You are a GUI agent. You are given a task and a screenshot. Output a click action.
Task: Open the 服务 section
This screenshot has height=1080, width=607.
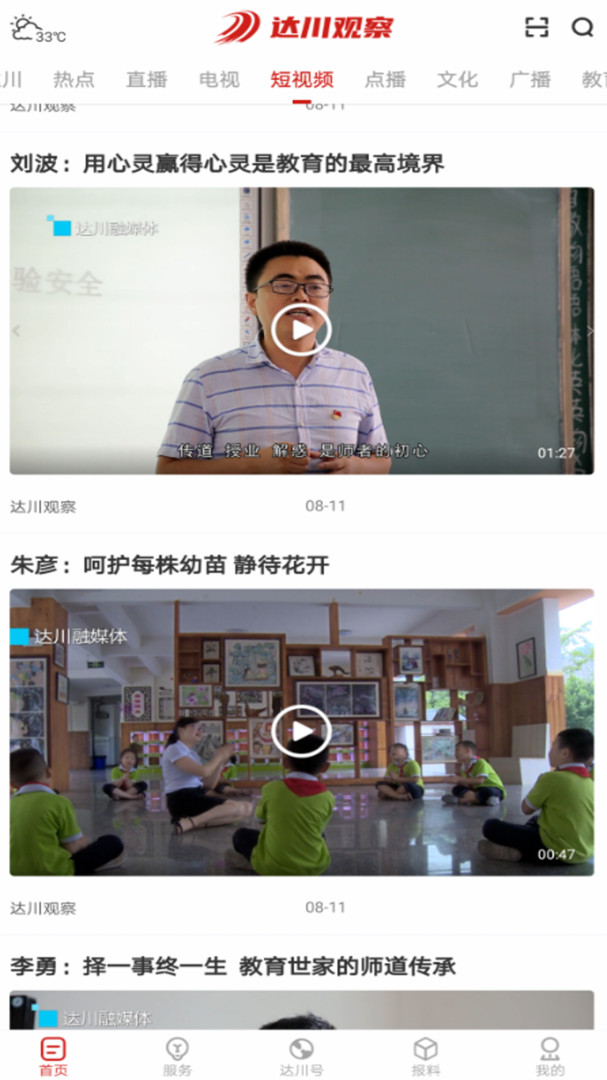[177, 1056]
